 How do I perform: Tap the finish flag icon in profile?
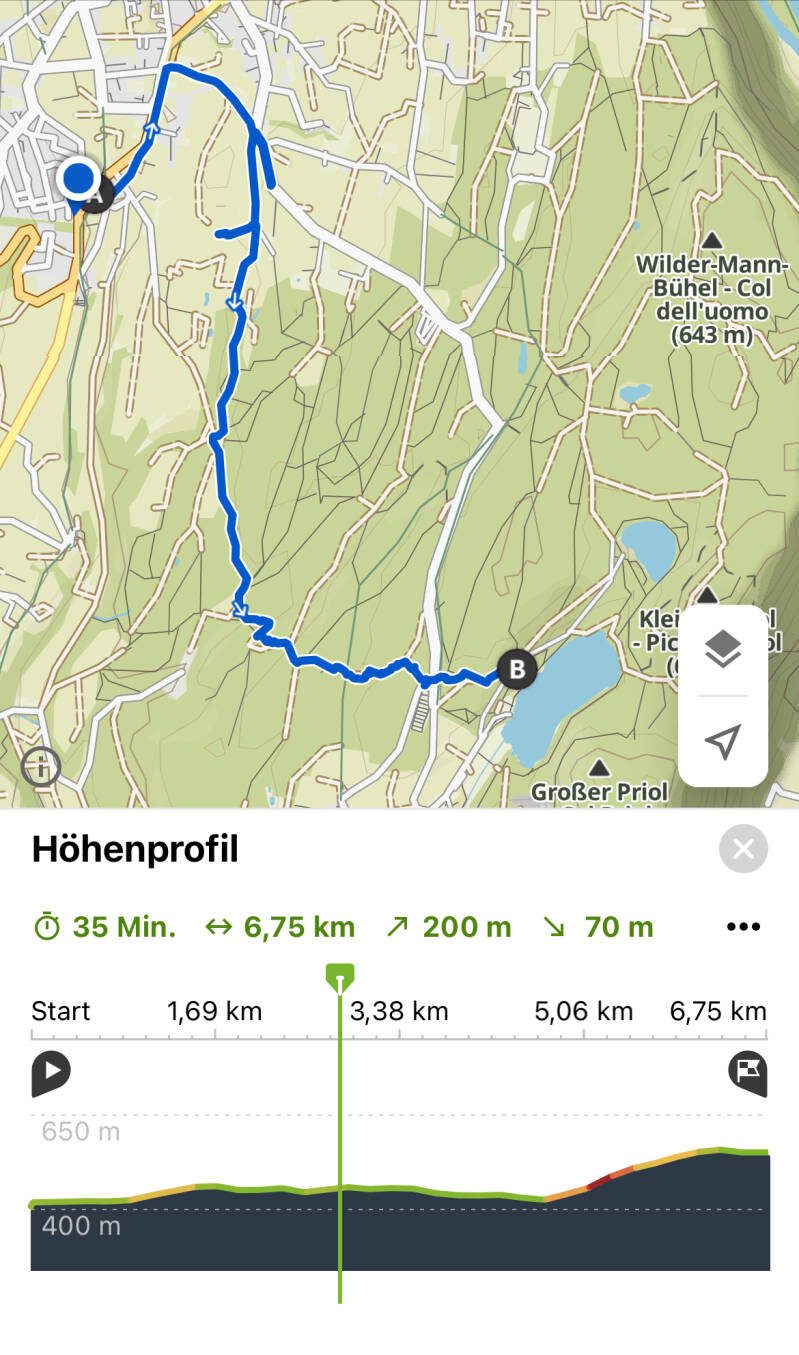coord(747,1073)
